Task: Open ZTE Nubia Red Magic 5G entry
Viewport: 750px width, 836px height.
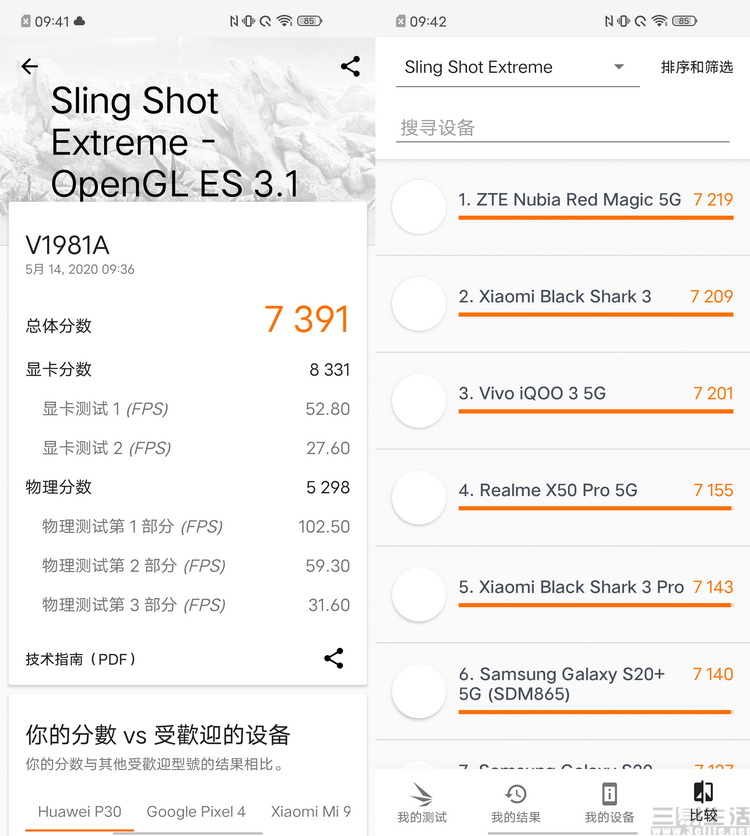Action: click(569, 200)
